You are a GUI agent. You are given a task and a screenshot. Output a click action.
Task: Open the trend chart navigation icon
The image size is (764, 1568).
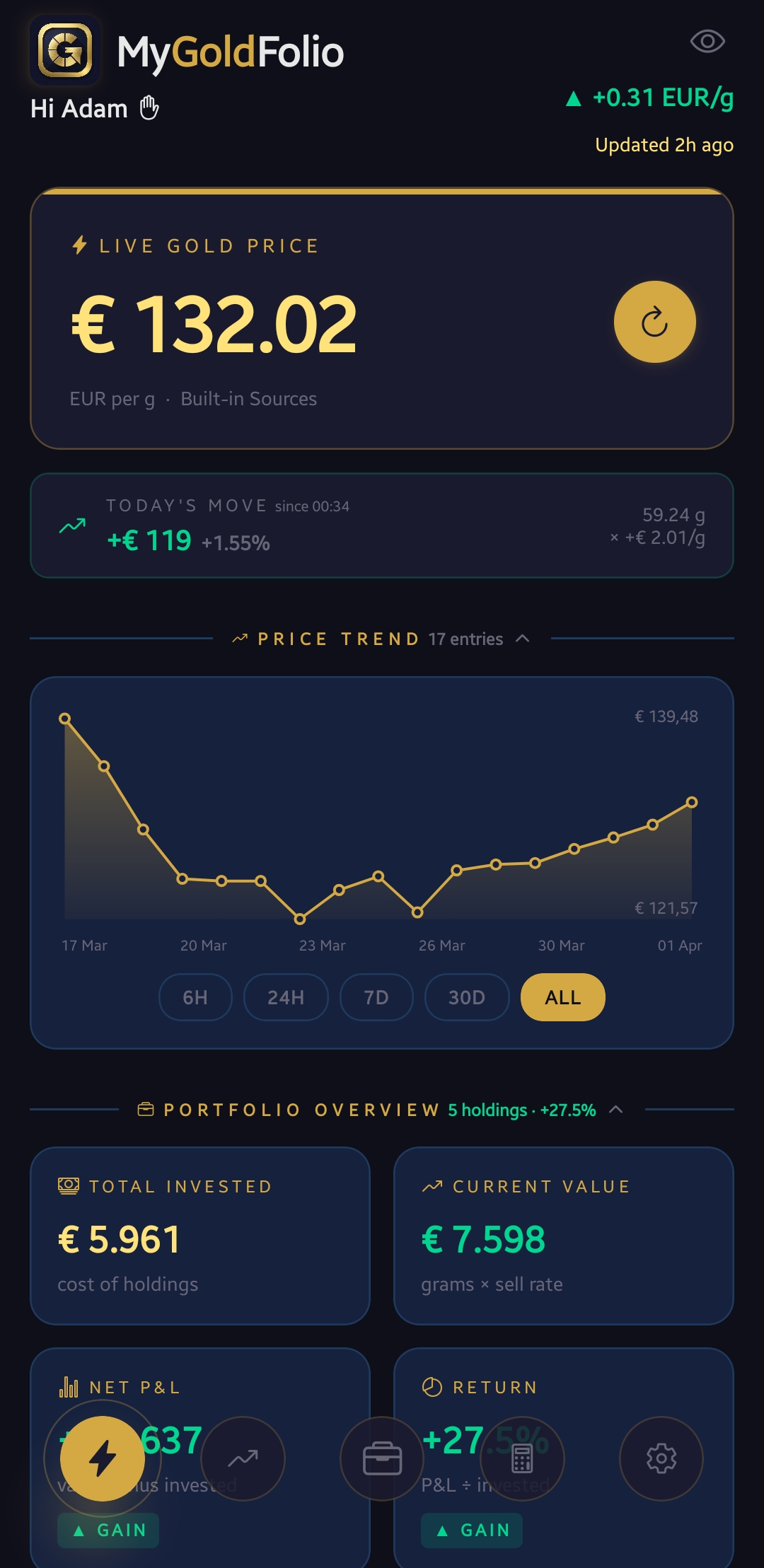coord(243,1459)
